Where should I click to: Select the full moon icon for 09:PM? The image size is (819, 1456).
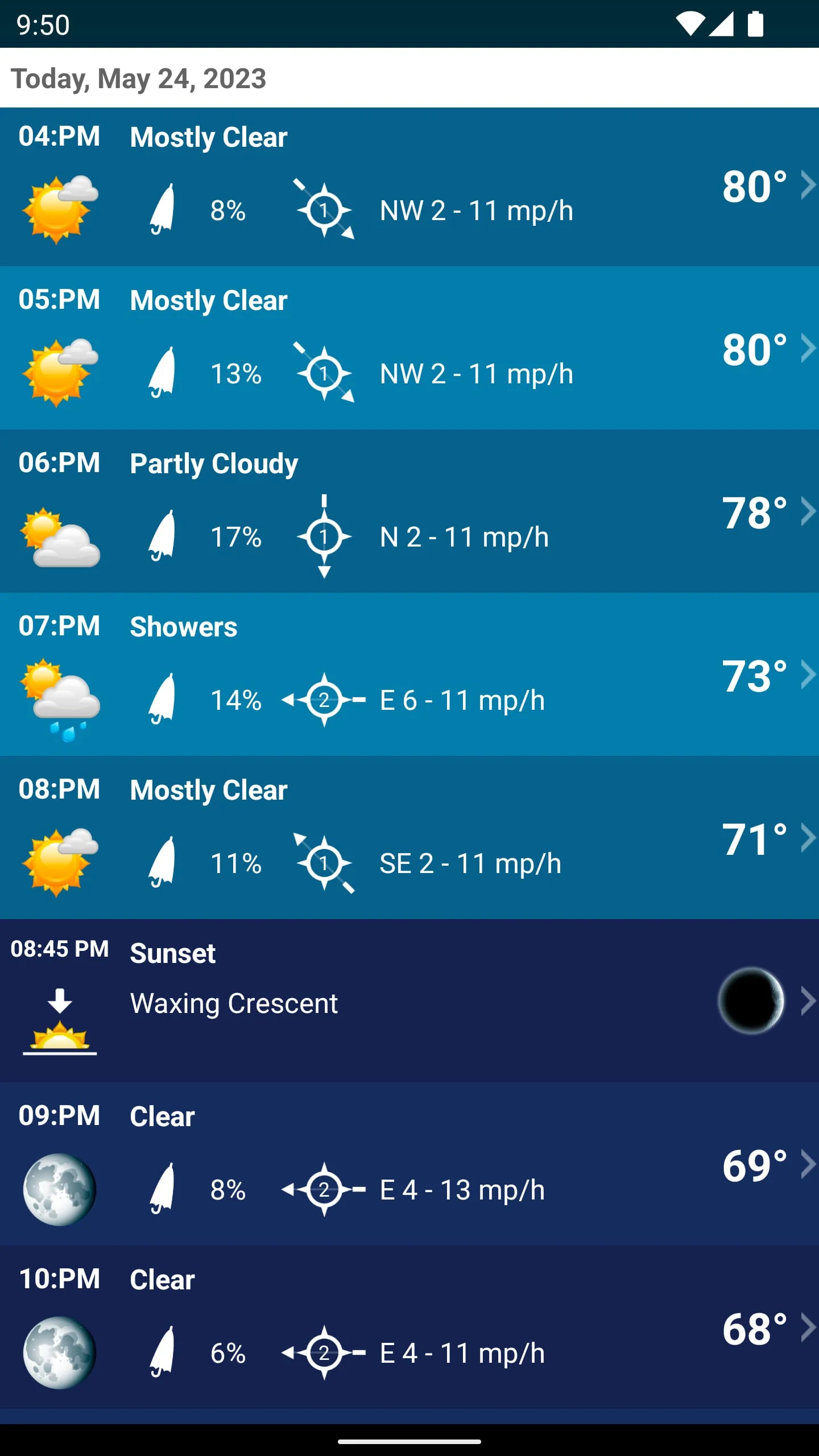(59, 1189)
